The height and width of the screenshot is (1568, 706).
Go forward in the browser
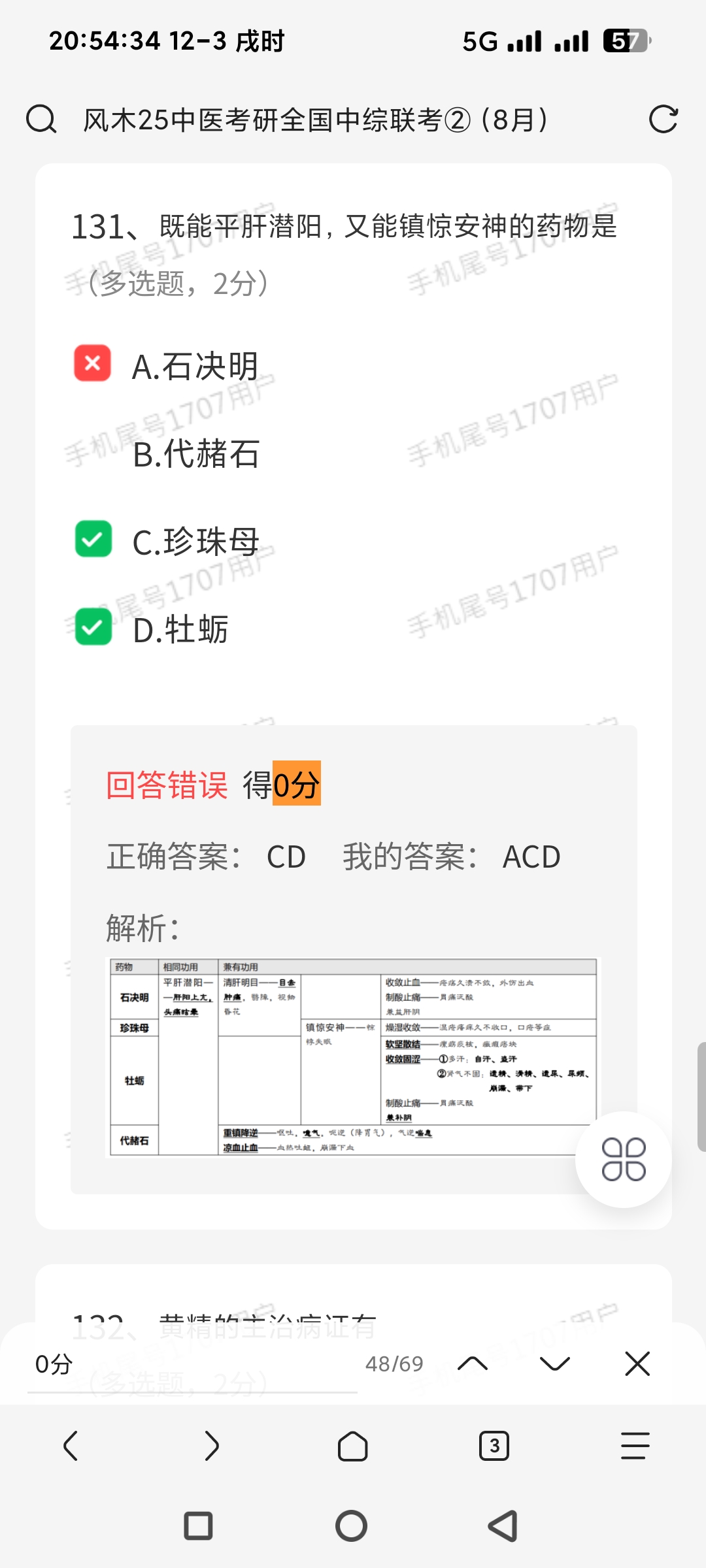pyautogui.click(x=211, y=1446)
